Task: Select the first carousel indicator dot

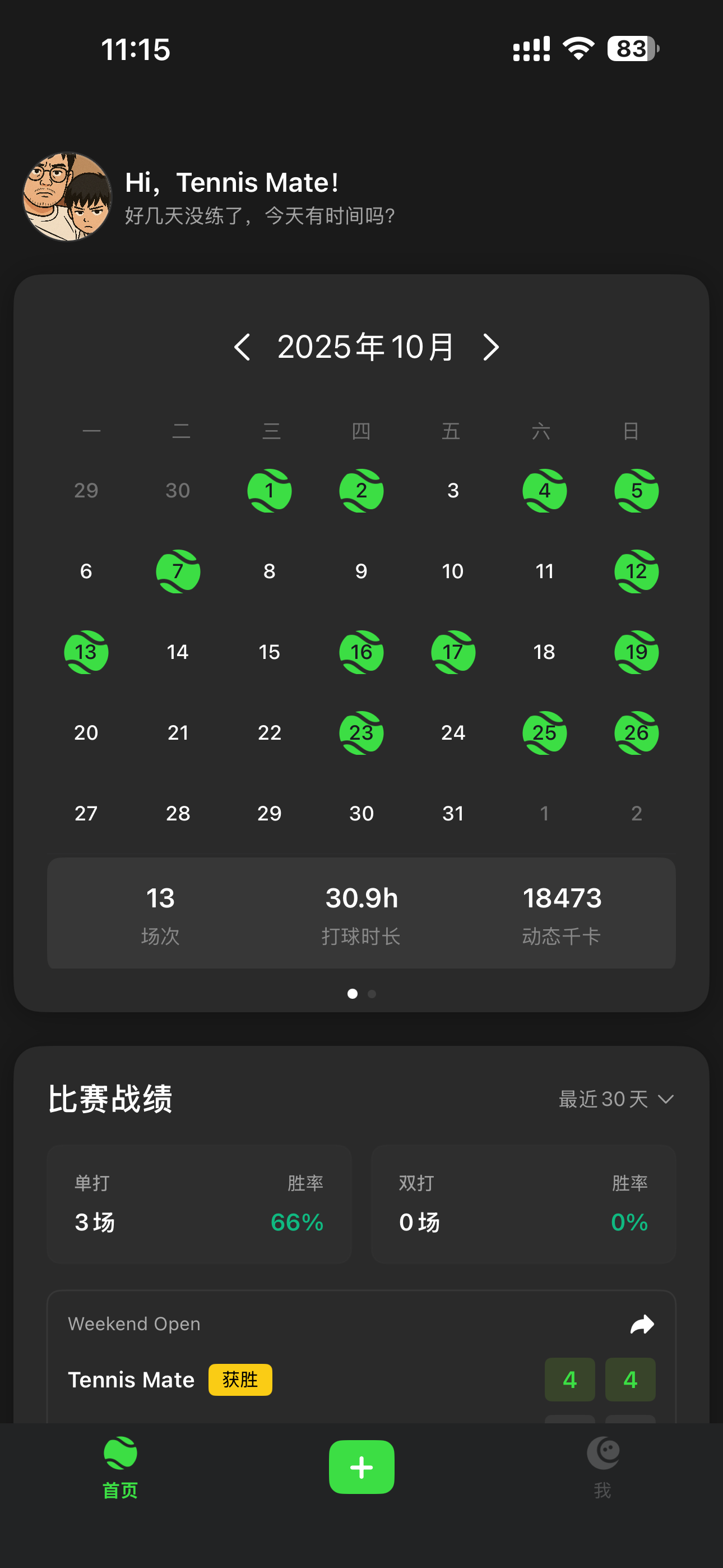Action: 352,993
